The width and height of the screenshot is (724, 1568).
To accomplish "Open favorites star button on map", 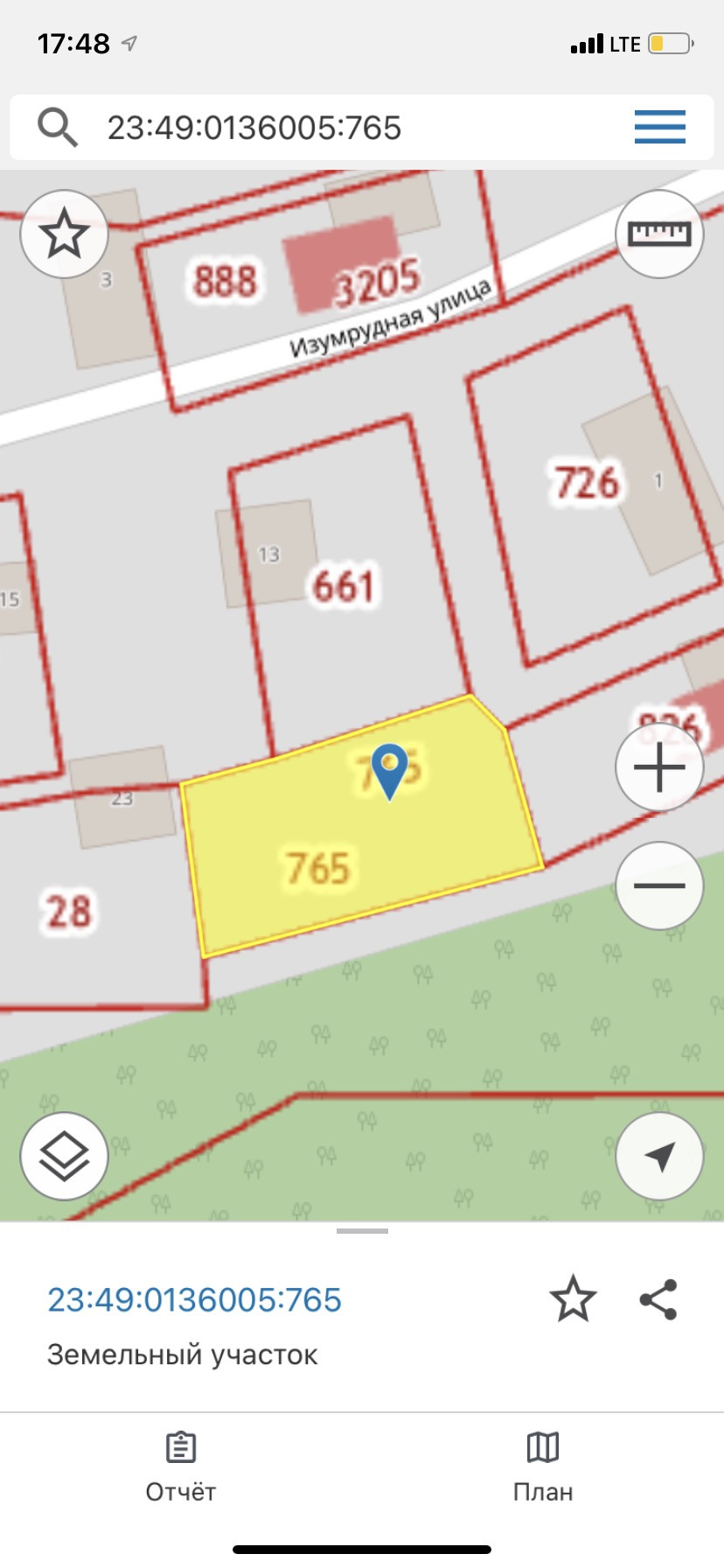I will (64, 234).
